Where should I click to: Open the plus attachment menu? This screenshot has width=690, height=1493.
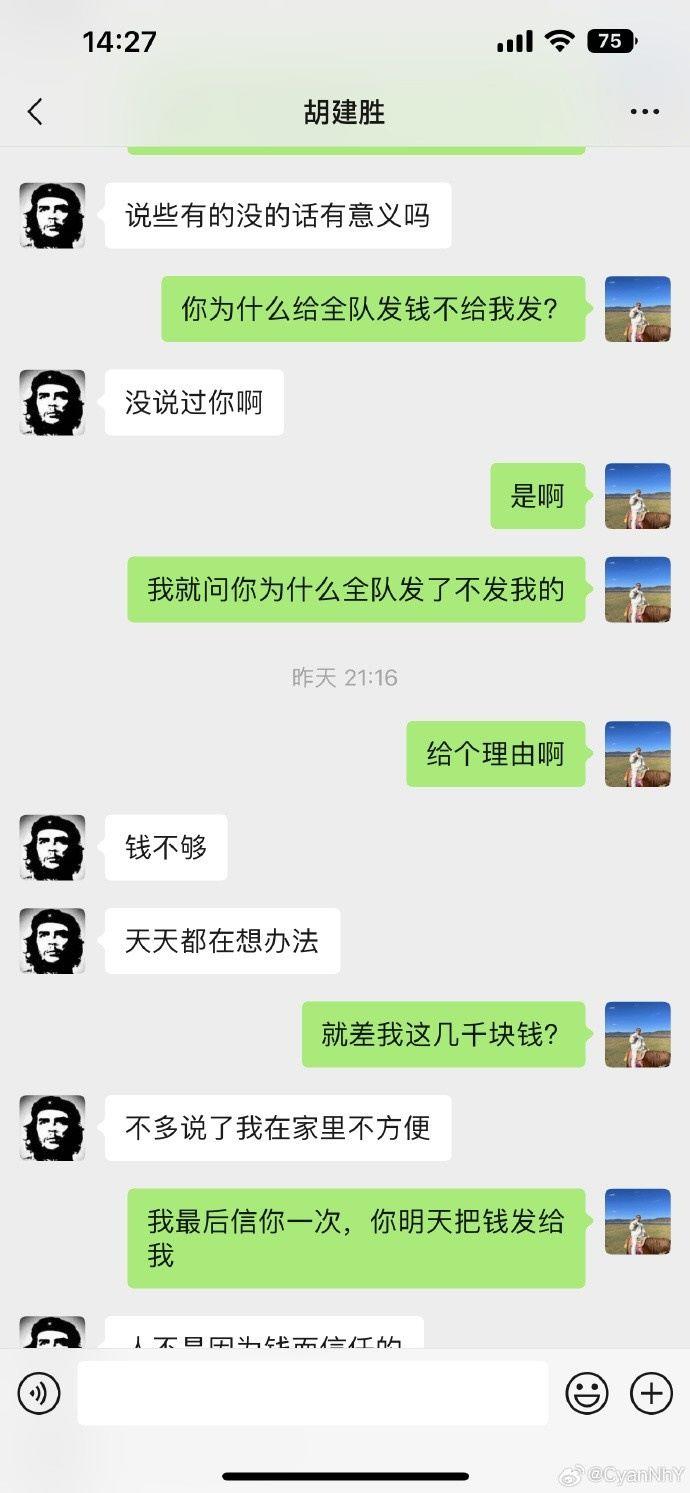pos(651,1392)
